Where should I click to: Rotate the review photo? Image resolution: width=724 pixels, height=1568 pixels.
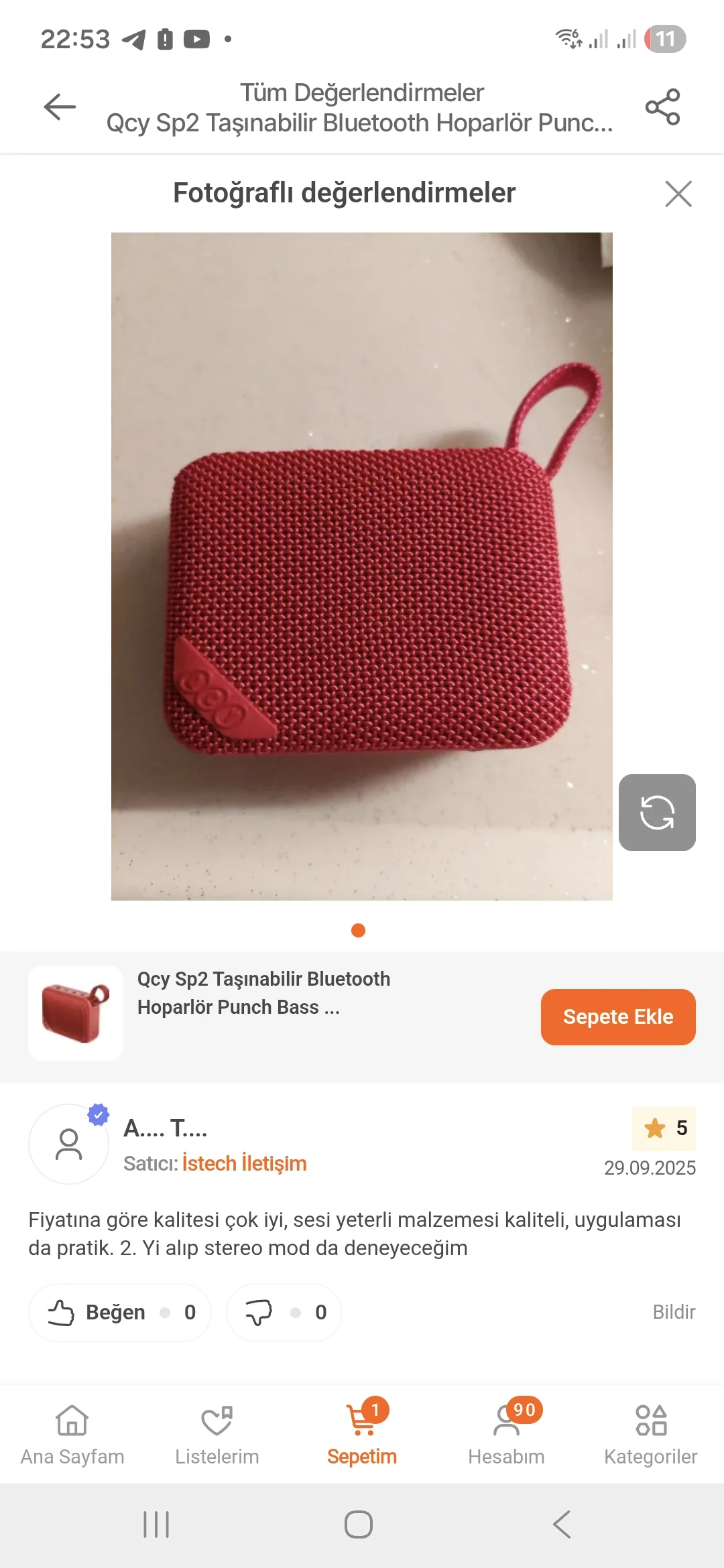(656, 812)
